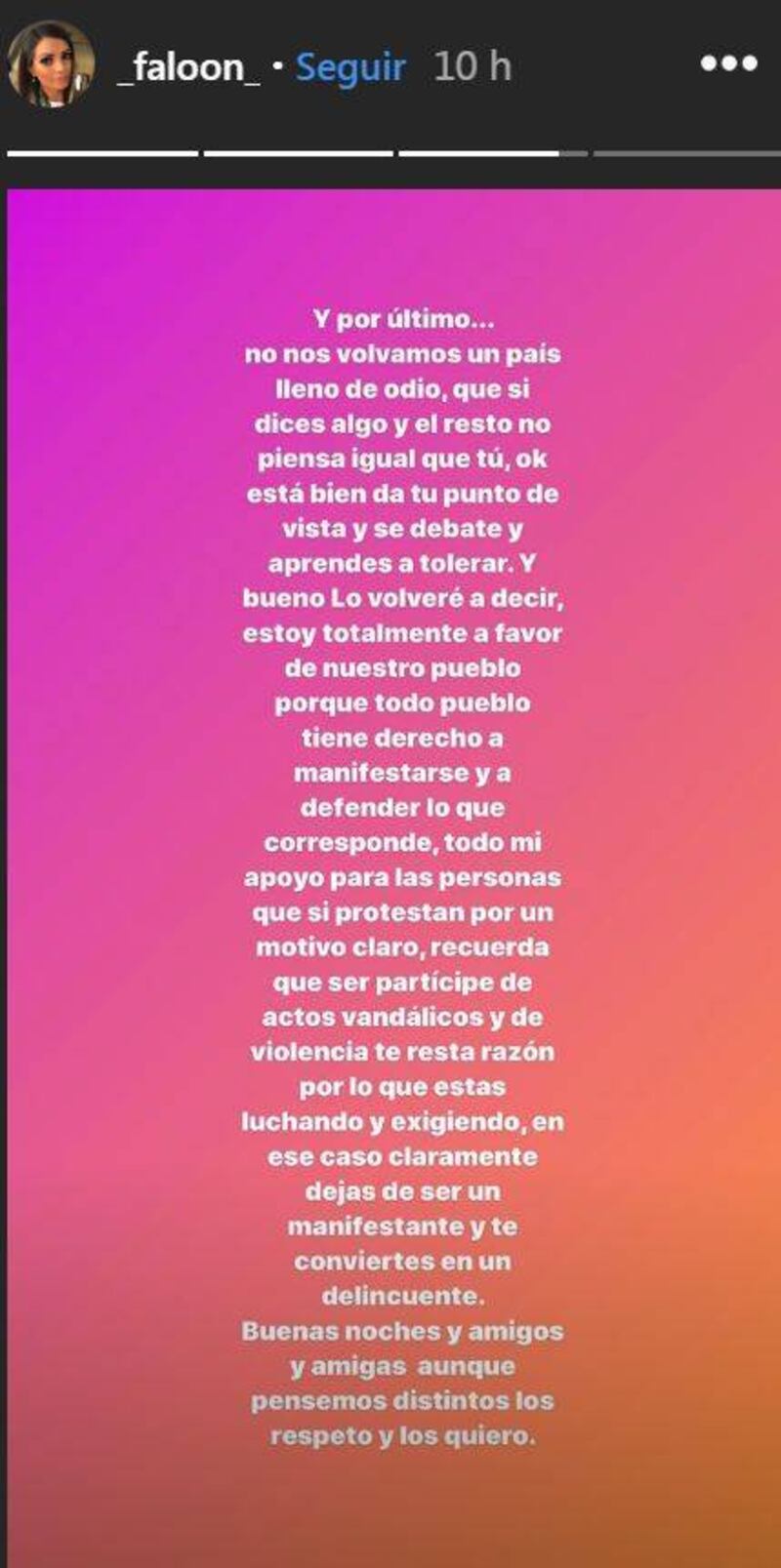781x1568 pixels.
Task: Follow the account with Seguir
Action: [x=350, y=66]
